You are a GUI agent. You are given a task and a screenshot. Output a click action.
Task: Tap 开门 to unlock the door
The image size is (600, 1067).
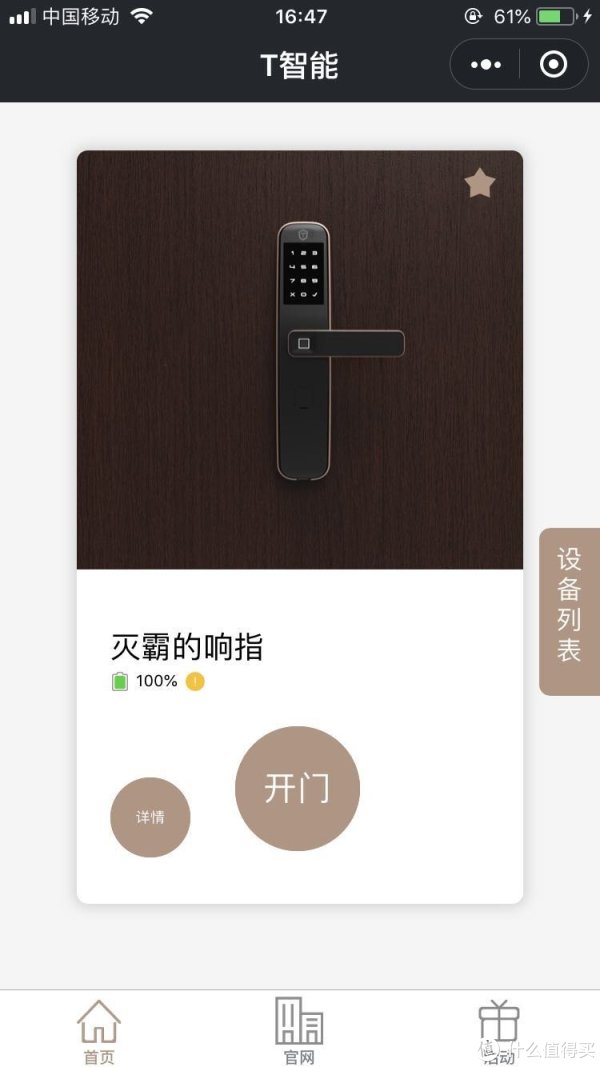click(297, 788)
